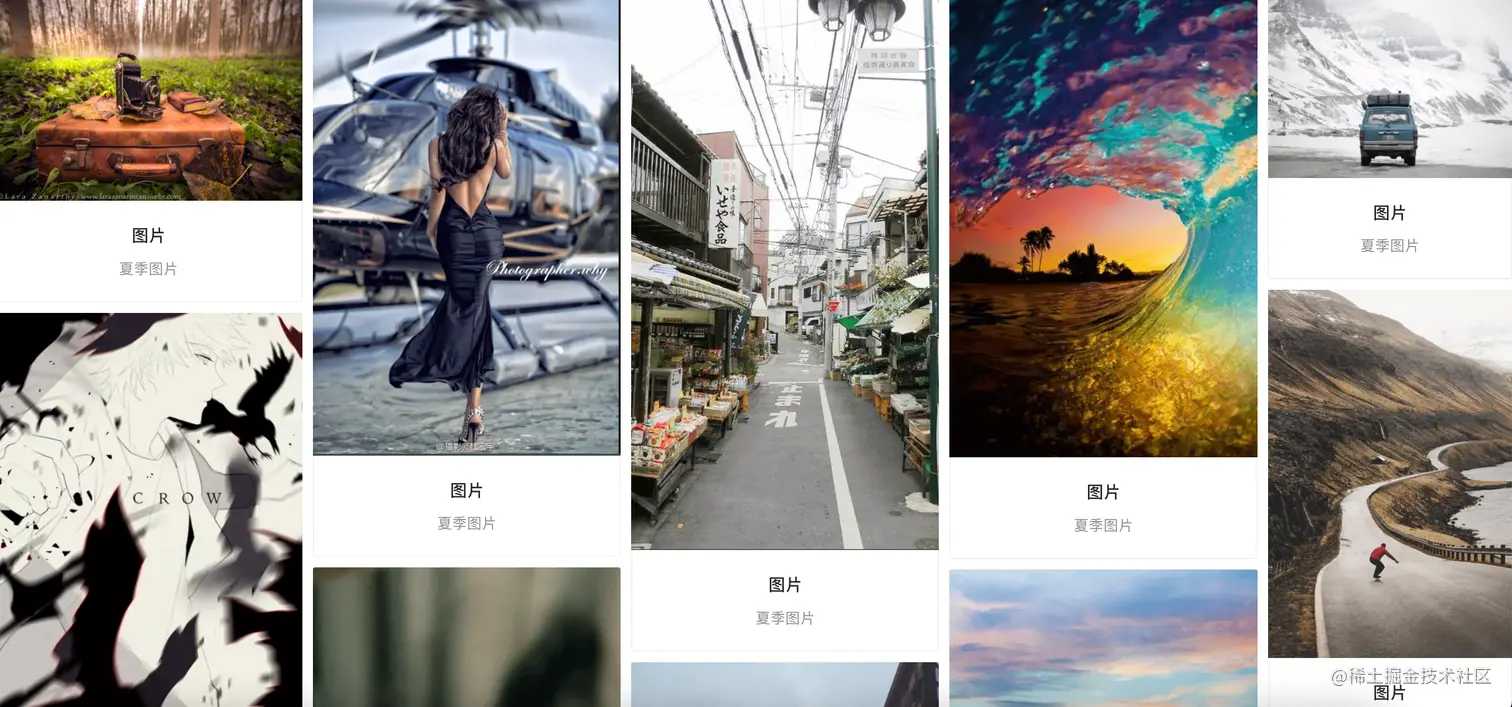The height and width of the screenshot is (707, 1512).
Task: Open the colorful ocean wave sunset card
Action: click(1102, 228)
